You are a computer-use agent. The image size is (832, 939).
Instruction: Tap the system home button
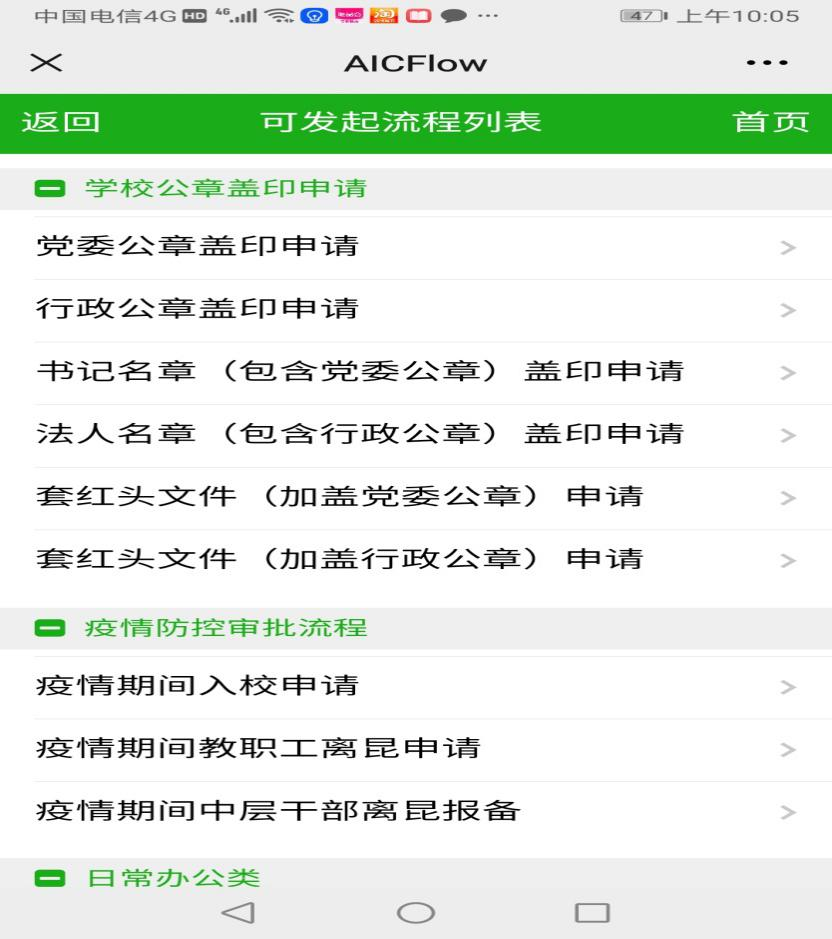(416, 912)
